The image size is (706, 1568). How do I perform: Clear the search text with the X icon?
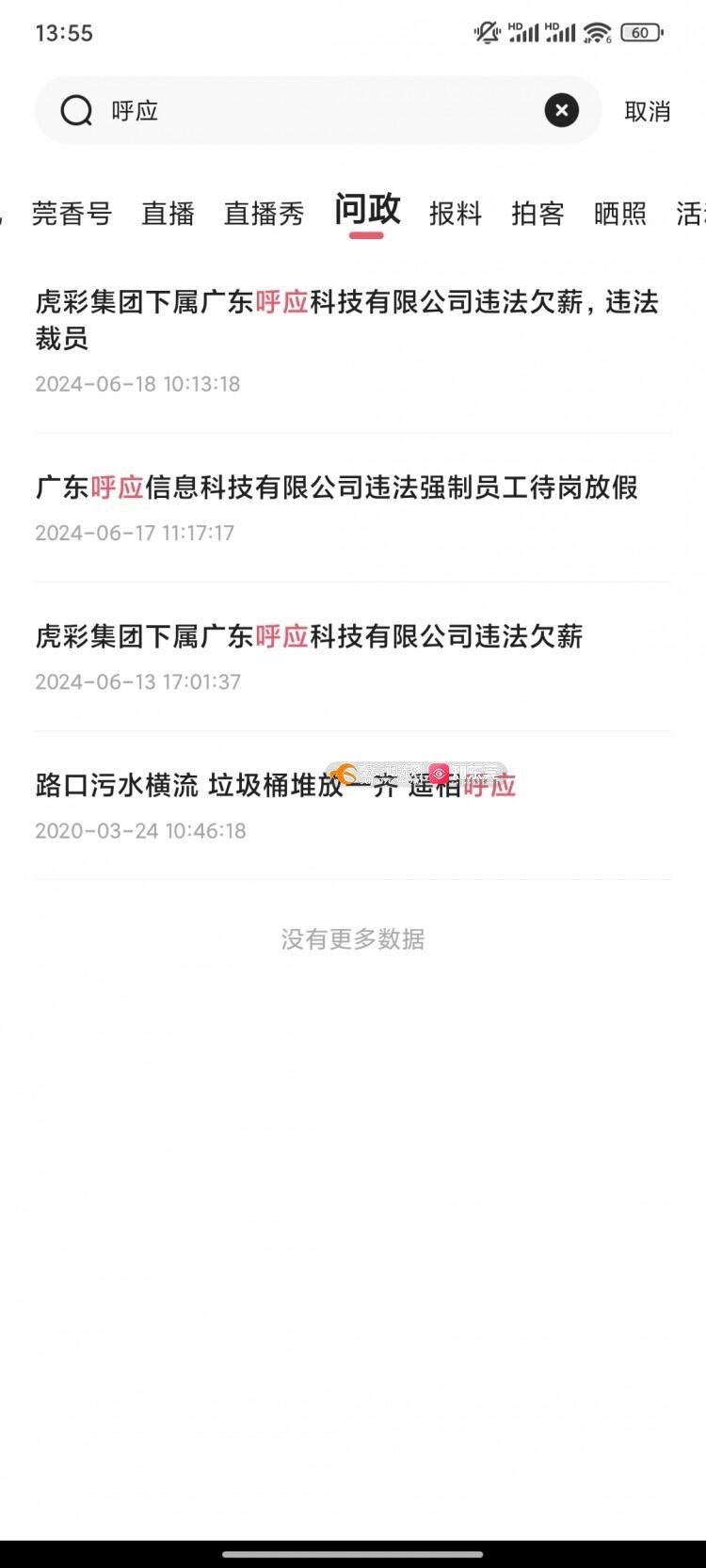pyautogui.click(x=561, y=111)
